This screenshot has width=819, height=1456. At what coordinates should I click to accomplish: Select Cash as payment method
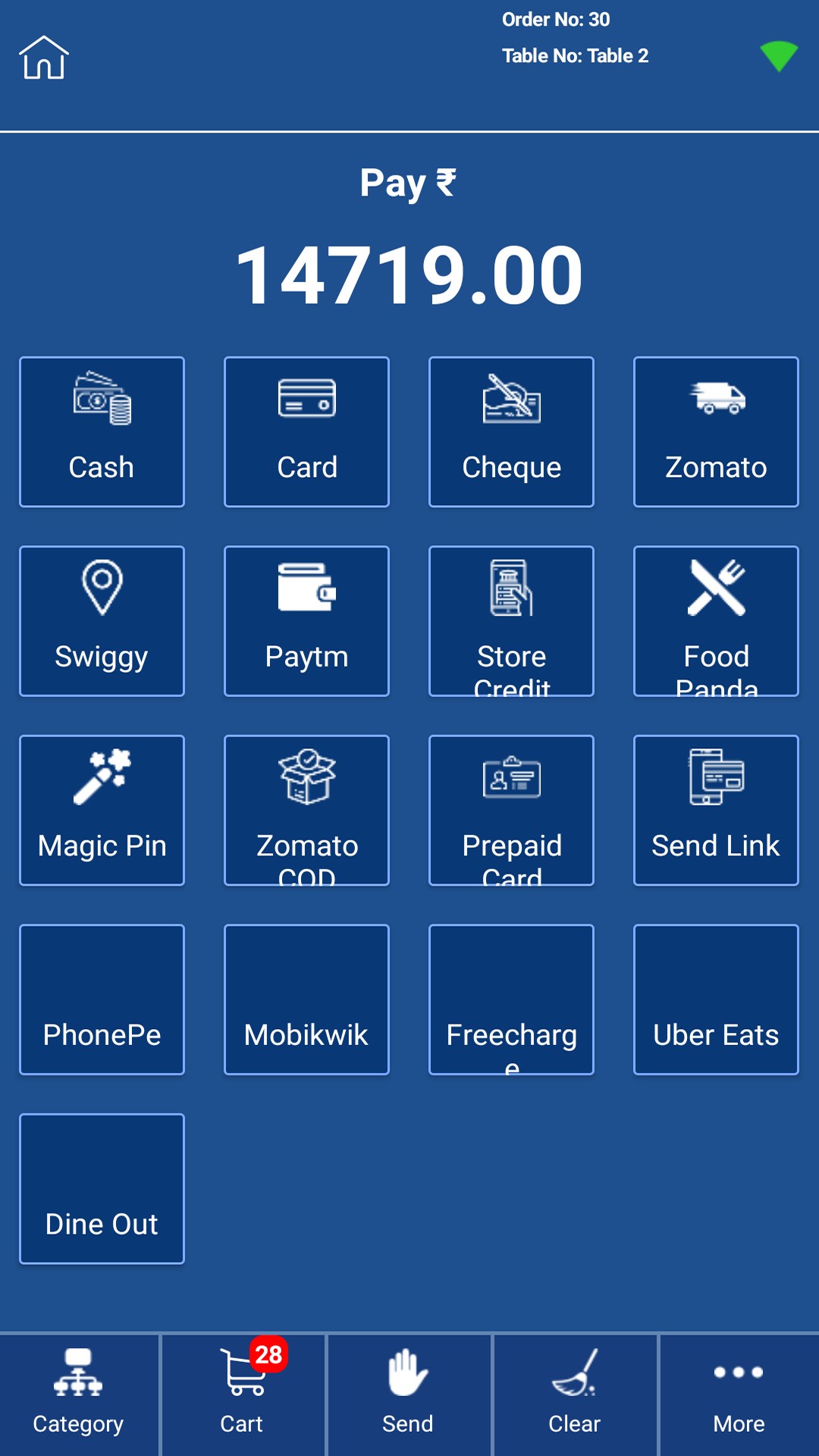click(x=102, y=431)
